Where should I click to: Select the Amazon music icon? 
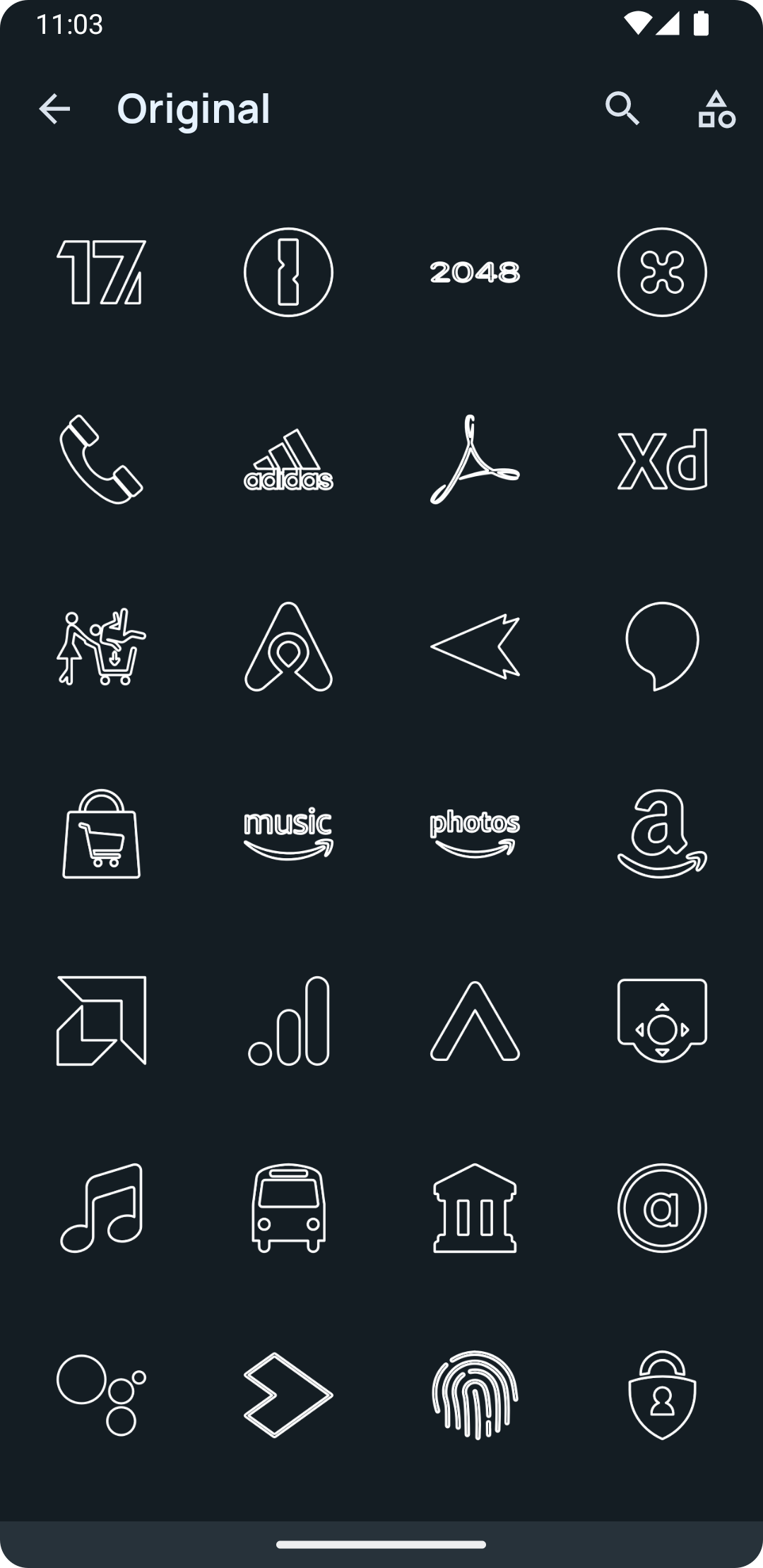tap(288, 834)
